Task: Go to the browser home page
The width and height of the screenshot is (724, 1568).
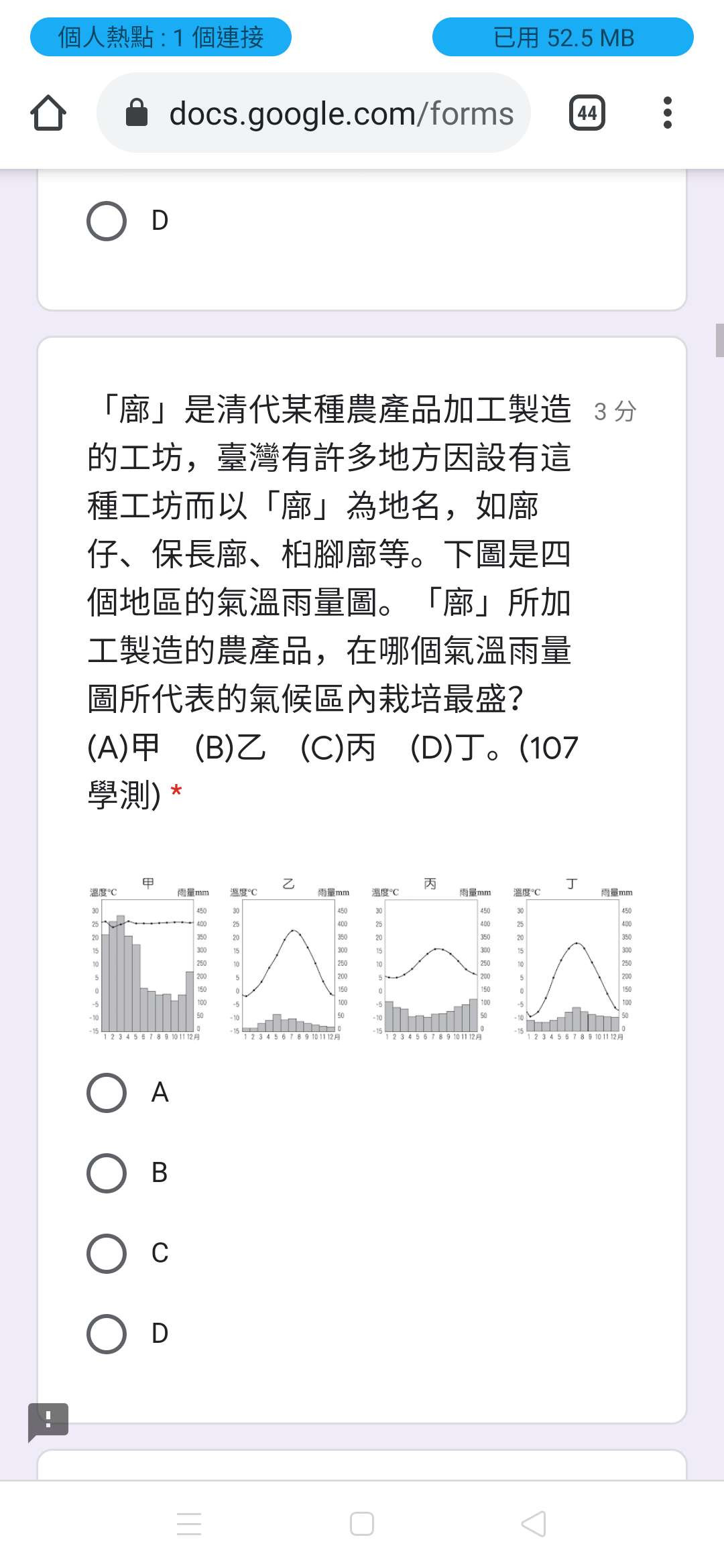Action: (48, 113)
